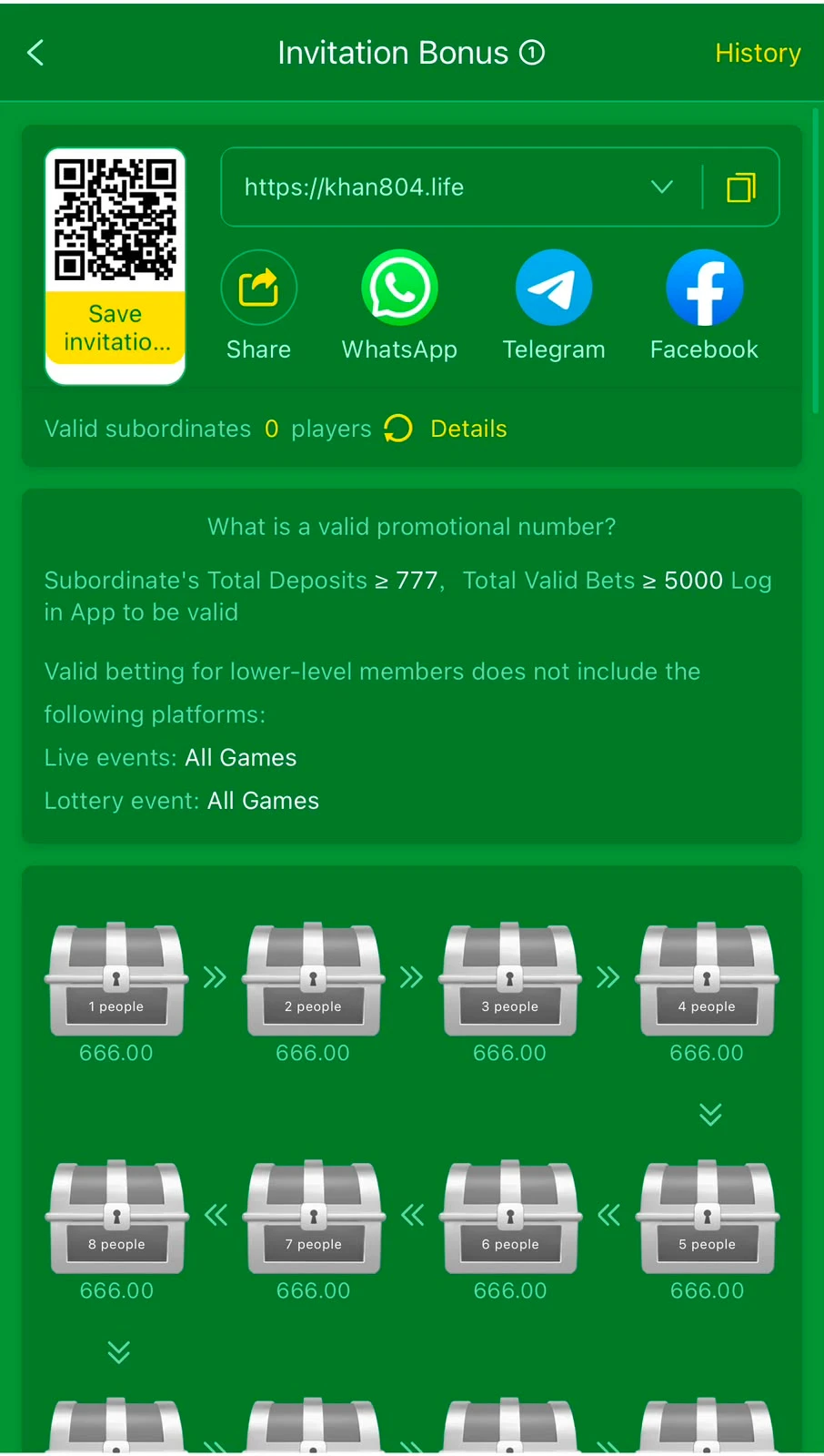This screenshot has height=1456, width=824.
Task: Tap the 8 people bonus chest
Action: point(116,1217)
